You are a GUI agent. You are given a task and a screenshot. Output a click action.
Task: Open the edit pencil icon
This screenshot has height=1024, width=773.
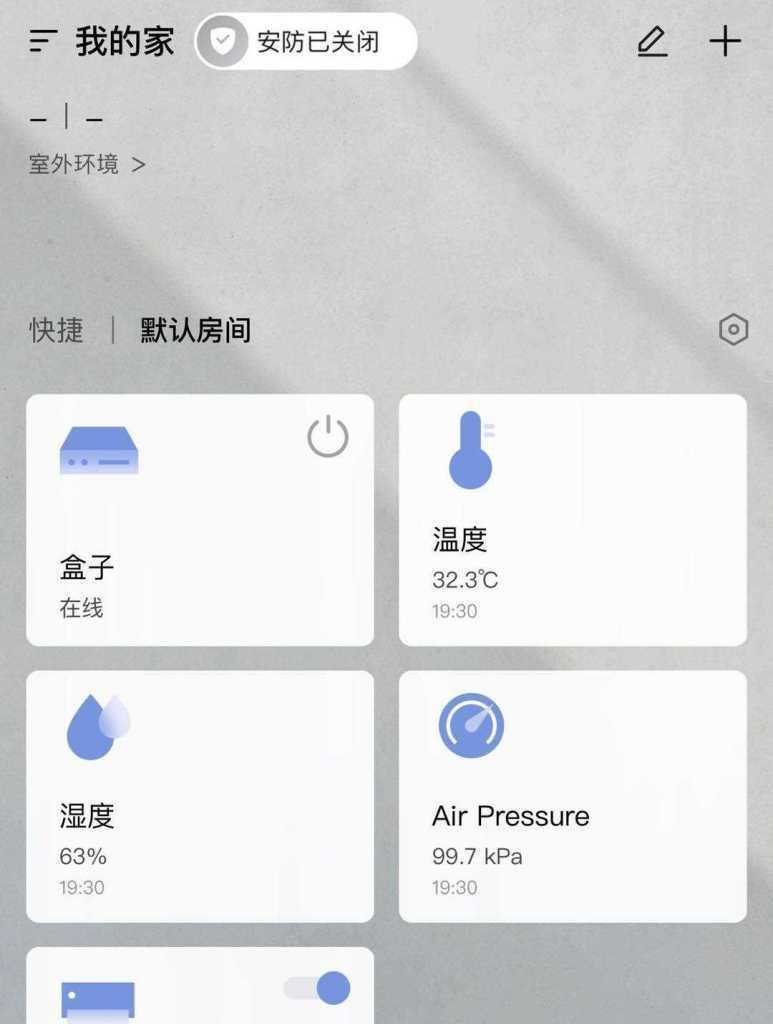(x=652, y=41)
